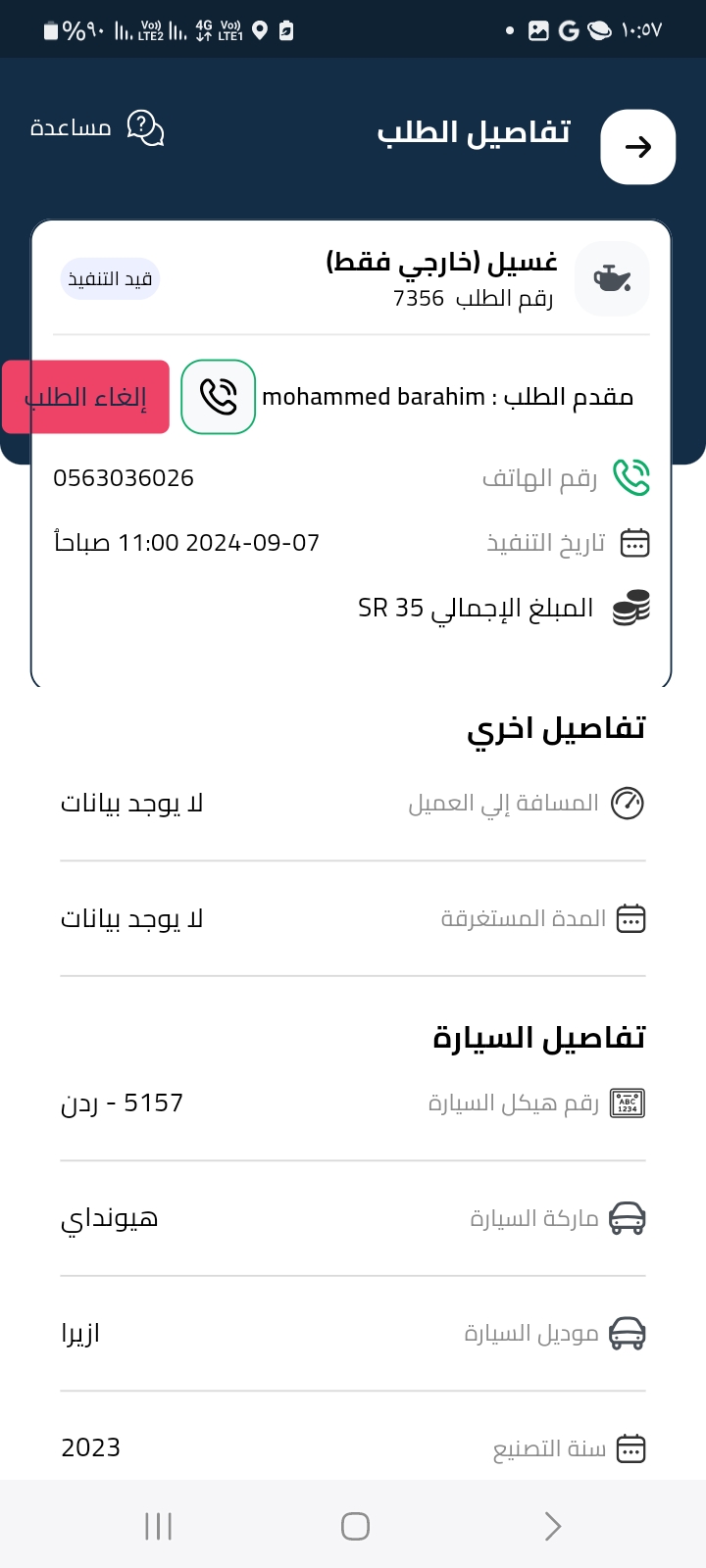Tap the back arrow button
The image size is (706, 1568).
(x=638, y=147)
